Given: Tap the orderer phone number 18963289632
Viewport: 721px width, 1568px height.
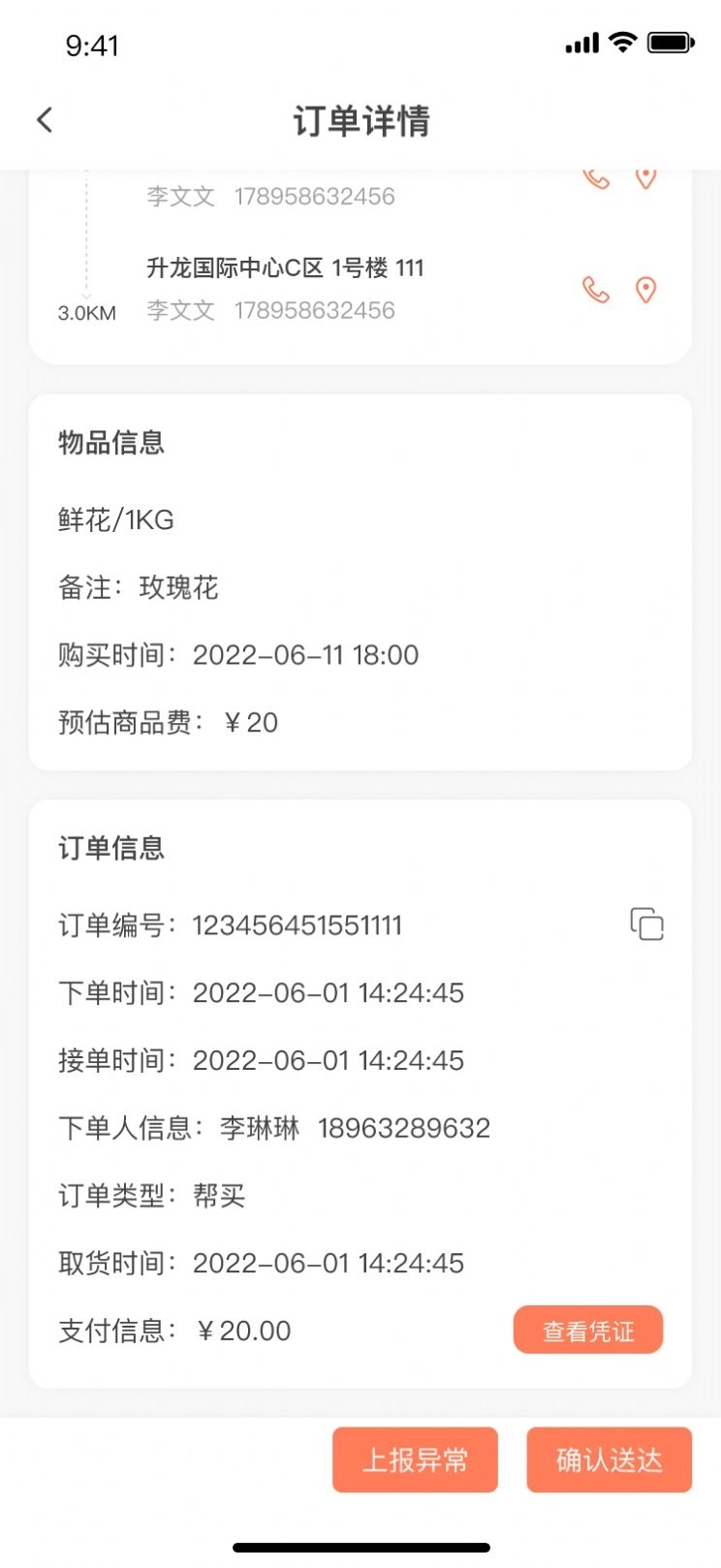Looking at the screenshot, I should click(x=404, y=1127).
